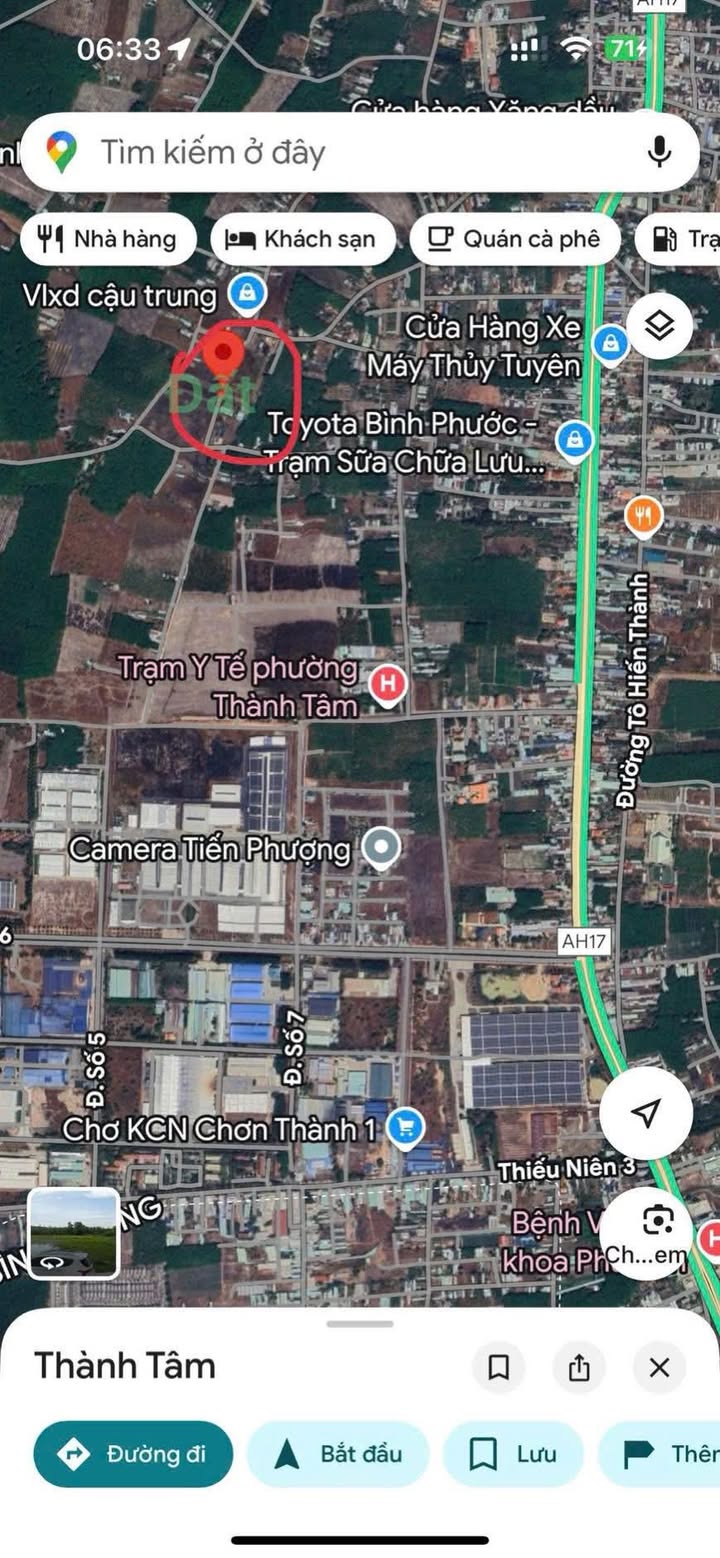Start navigation with Bắt đầu
The height and width of the screenshot is (1558, 720).
tap(338, 1454)
